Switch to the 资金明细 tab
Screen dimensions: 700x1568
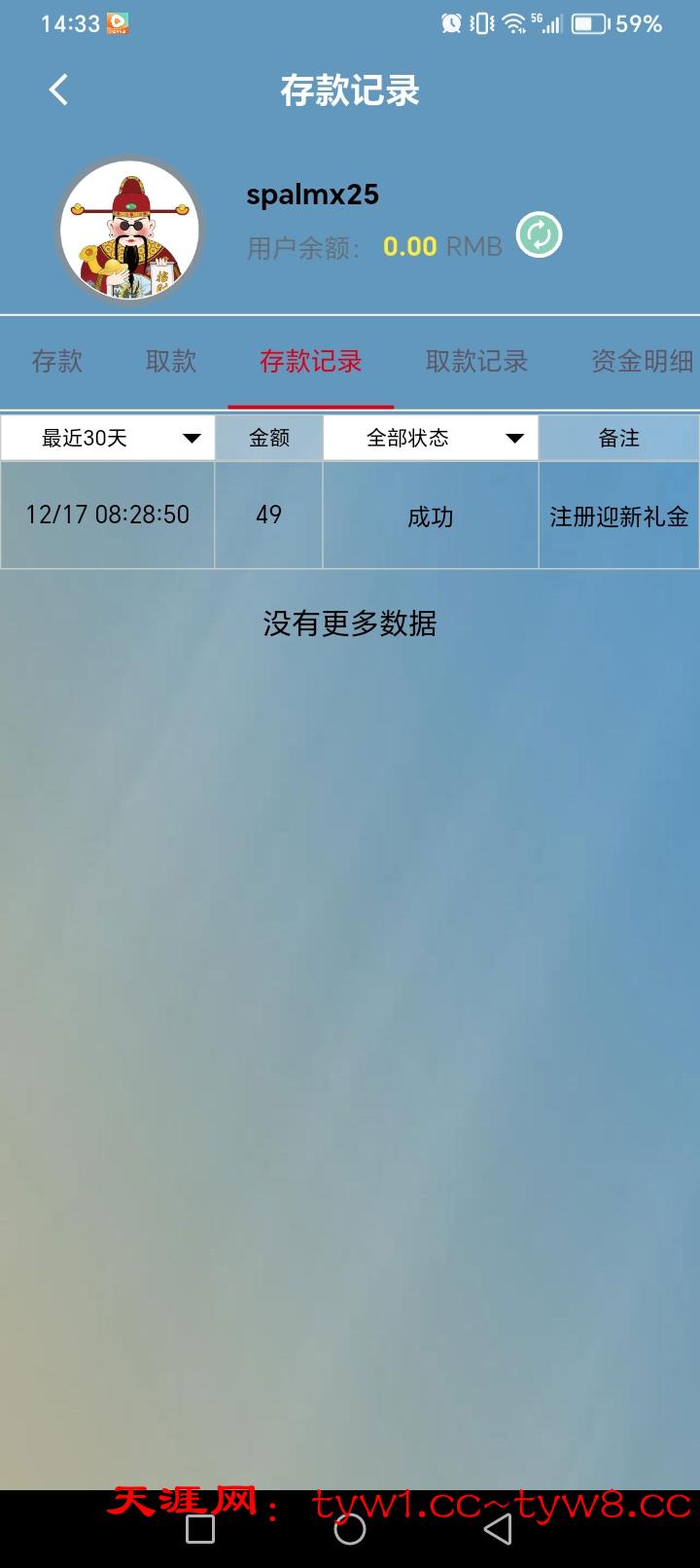(x=641, y=361)
